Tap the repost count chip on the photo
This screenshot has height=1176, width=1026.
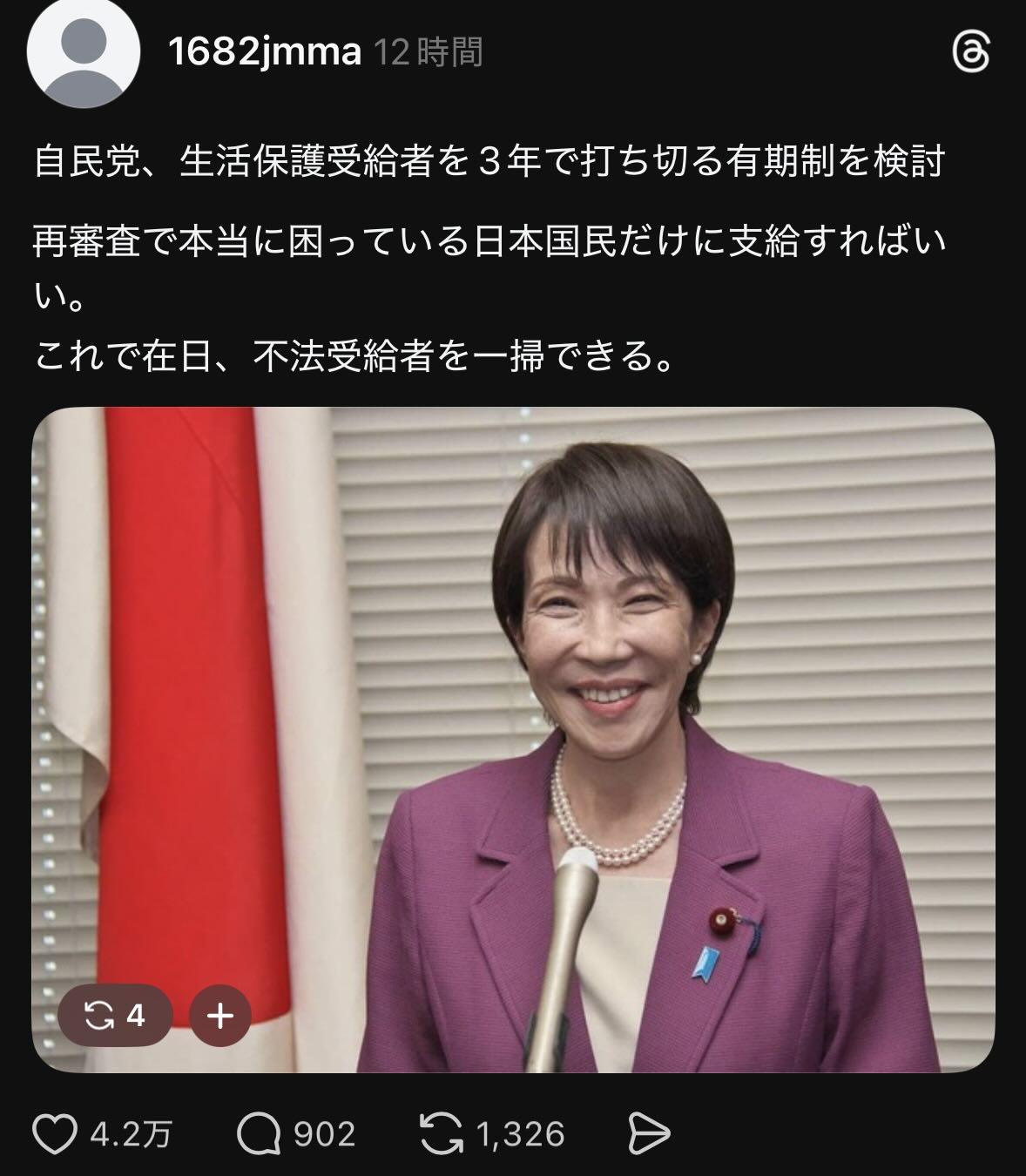click(114, 1015)
